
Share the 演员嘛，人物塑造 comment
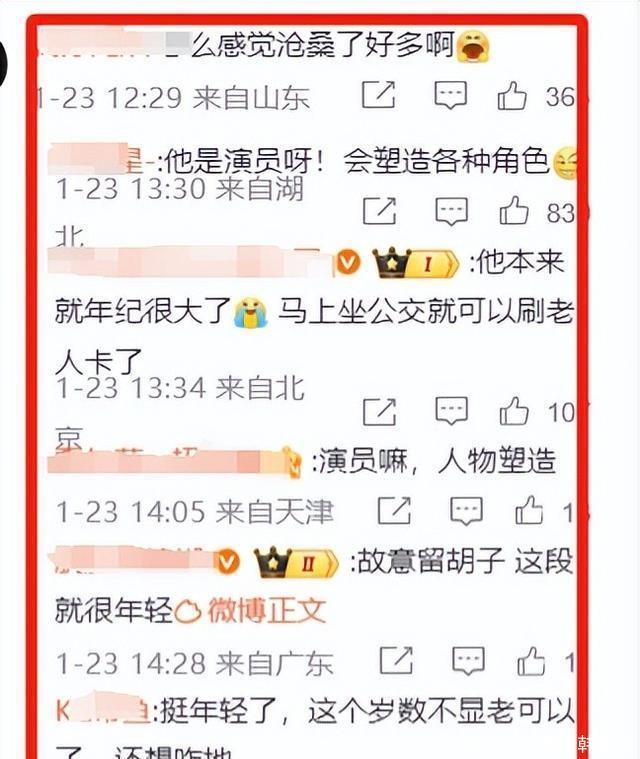394,511
